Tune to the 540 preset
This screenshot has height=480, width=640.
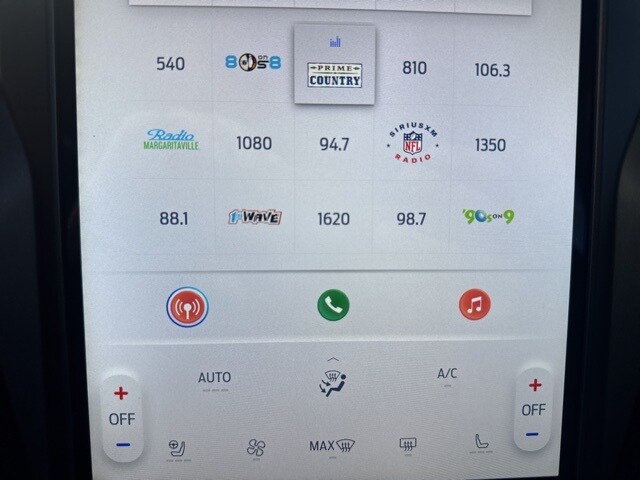(x=170, y=65)
